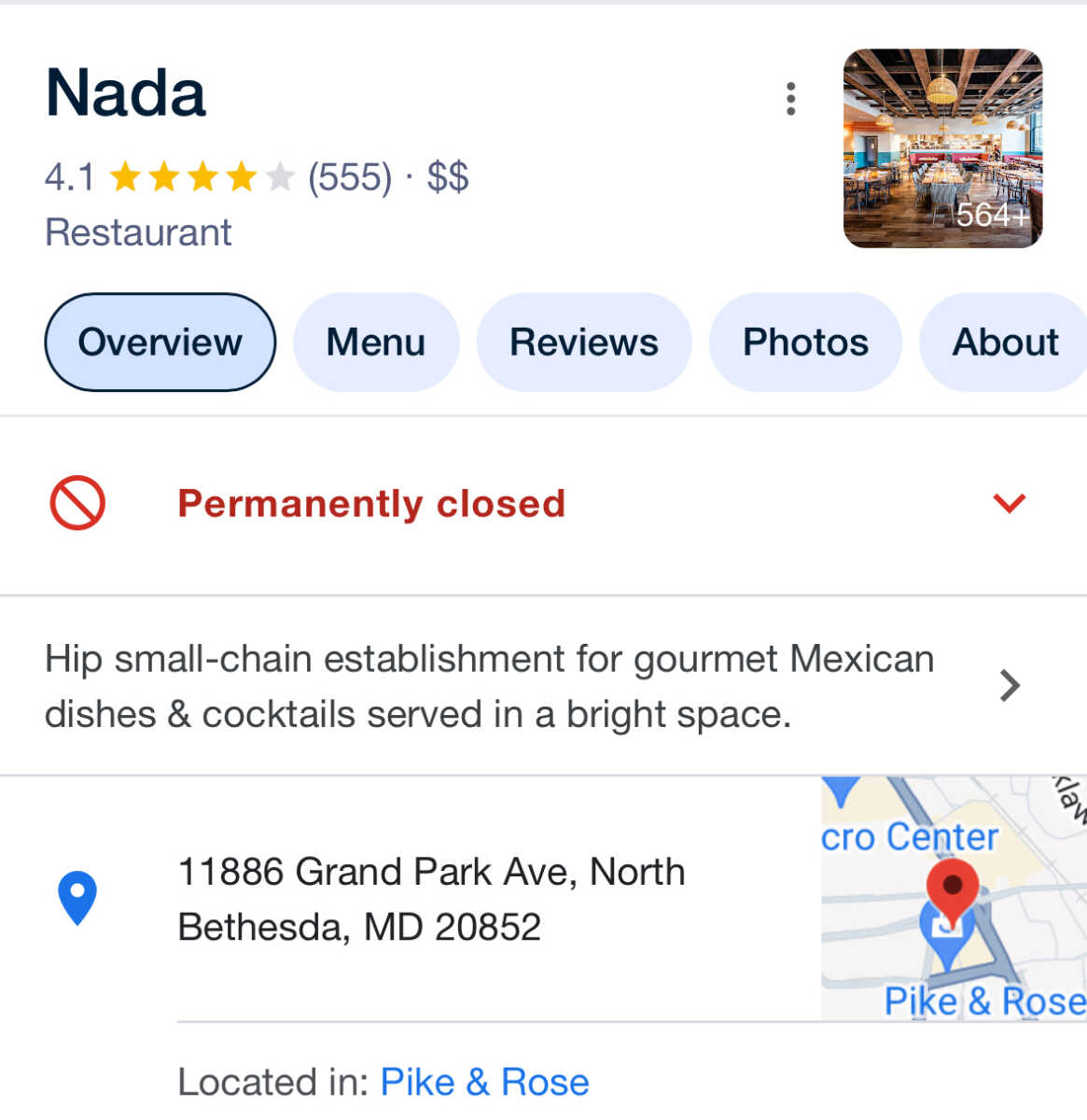Image resolution: width=1087 pixels, height=1120 pixels.
Task: View the 555 reviews rating
Action: pos(350,176)
